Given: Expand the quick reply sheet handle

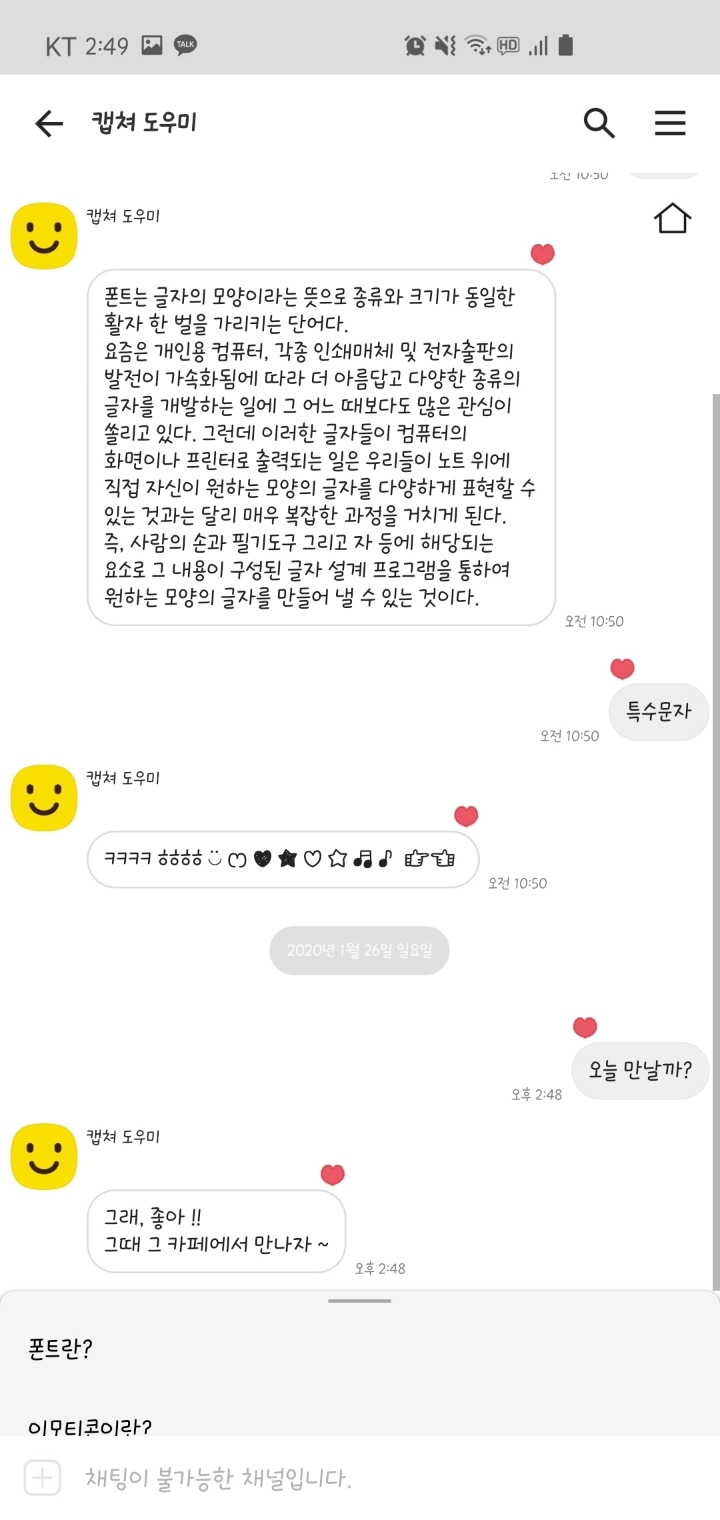Looking at the screenshot, I should [x=359, y=1300].
